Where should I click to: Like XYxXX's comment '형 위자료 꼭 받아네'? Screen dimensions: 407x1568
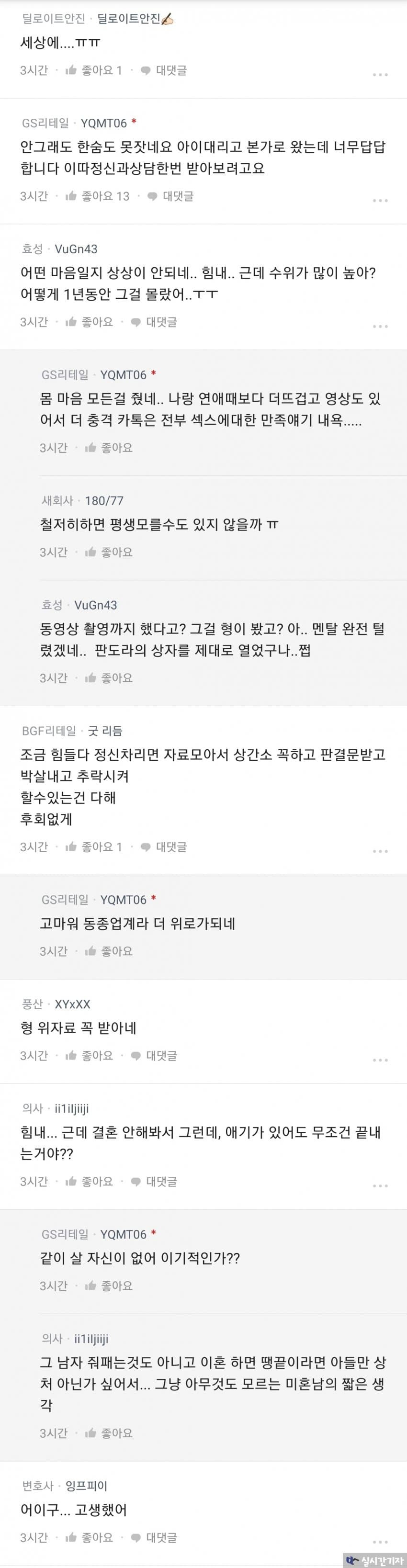[90, 1056]
